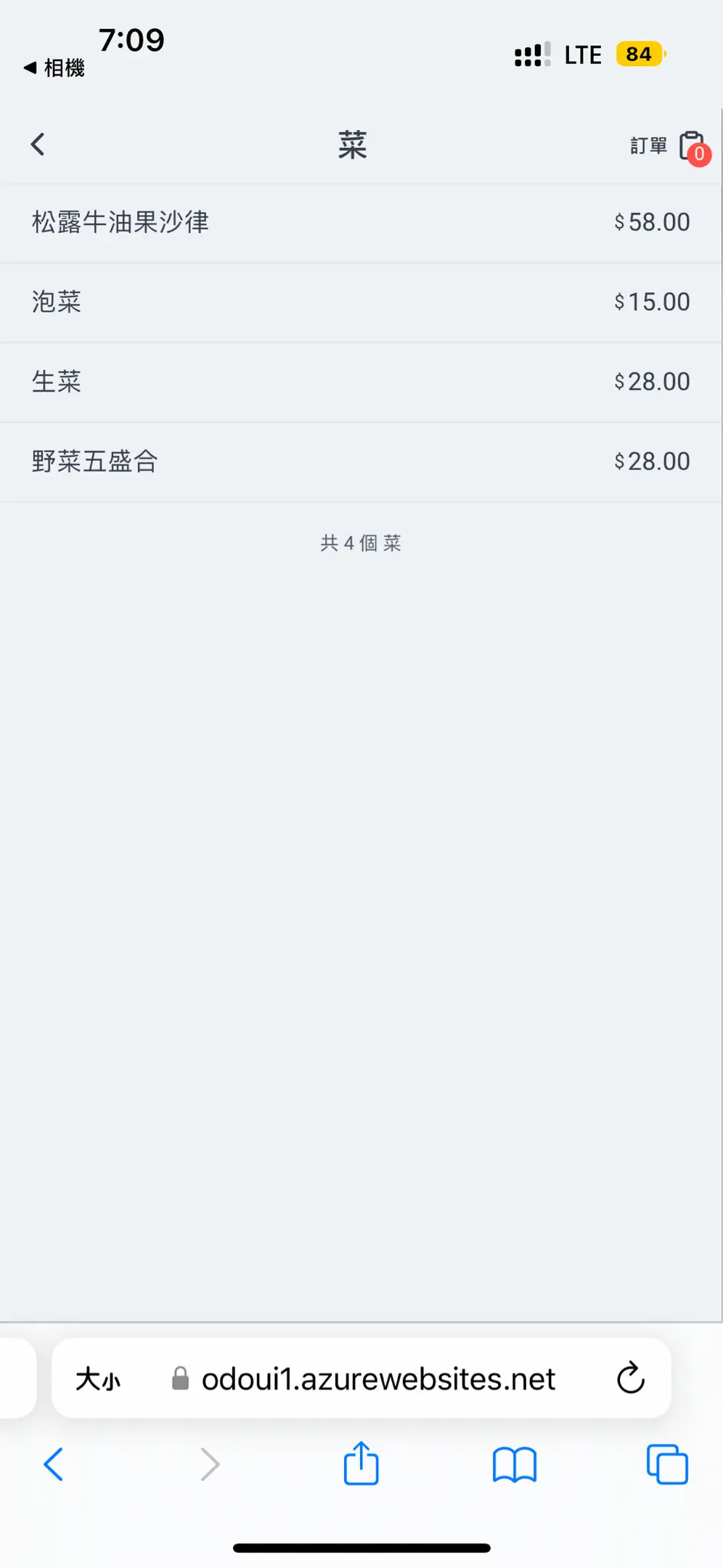Return to the 相機 app
The width and height of the screenshot is (723, 1568).
coord(54,68)
